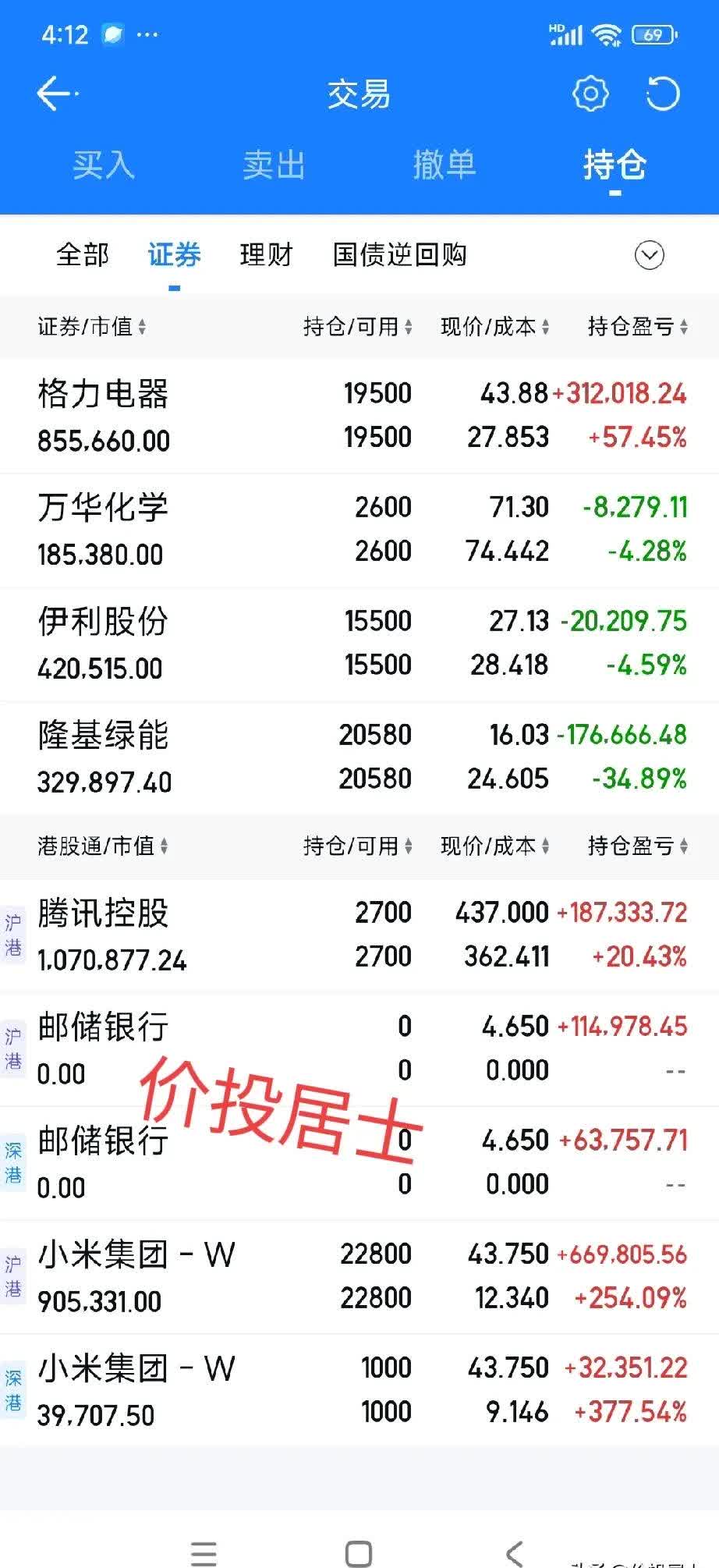Screen dimensions: 719x1568
Task: Tap the system home button
Action: click(x=359, y=1552)
